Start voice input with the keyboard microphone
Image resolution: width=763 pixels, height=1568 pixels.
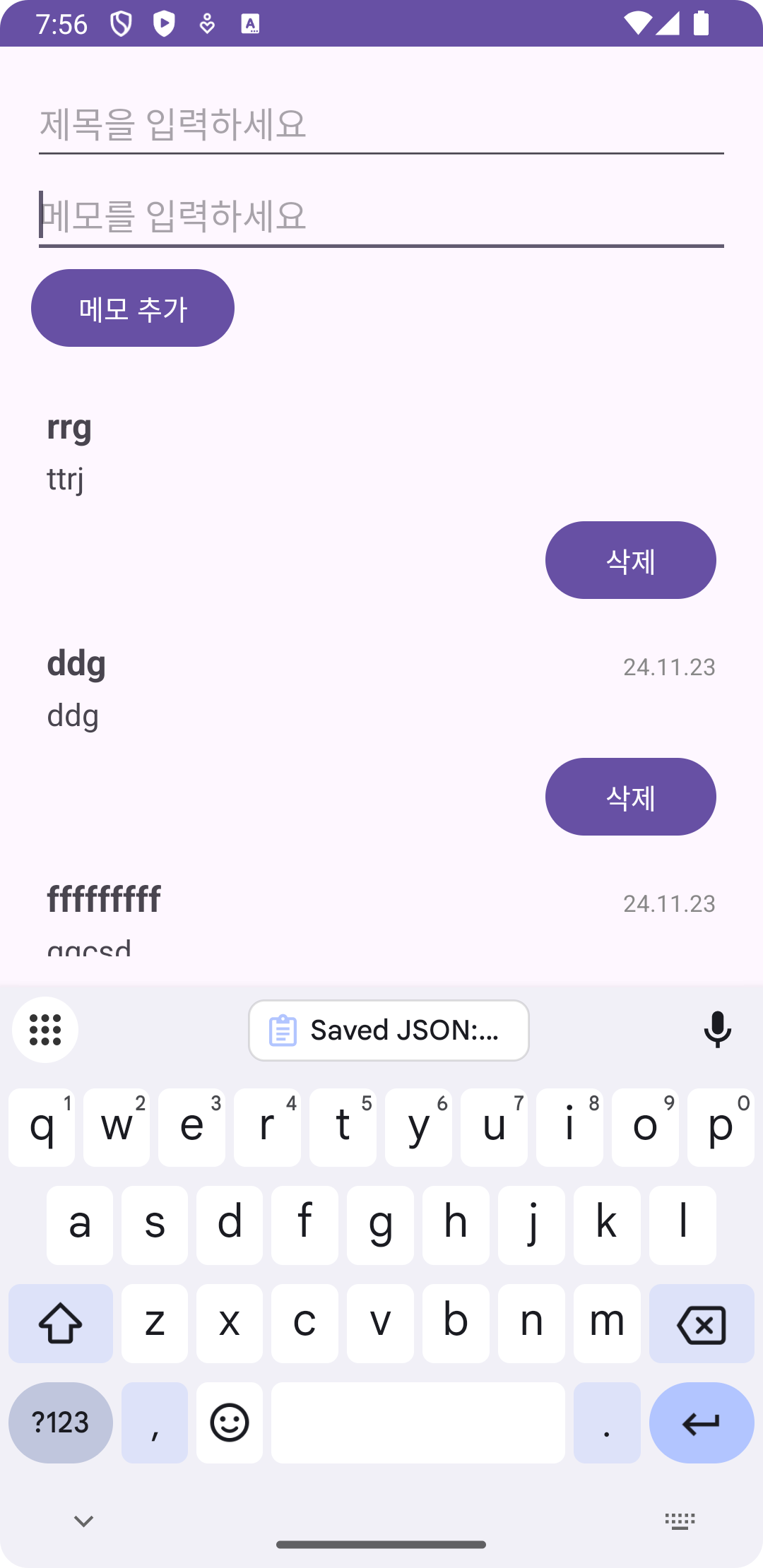(x=717, y=1030)
